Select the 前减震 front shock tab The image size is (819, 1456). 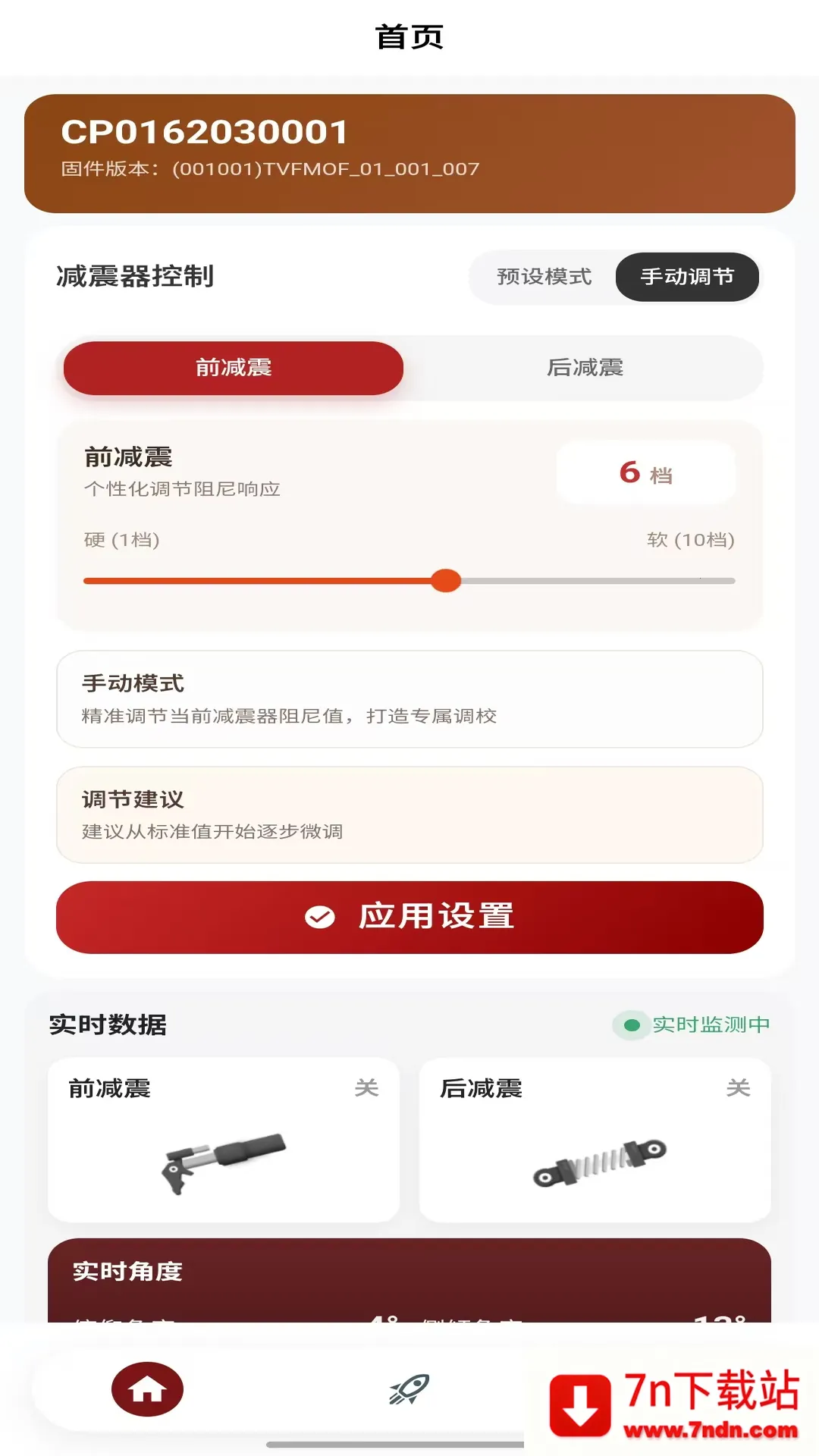(x=234, y=368)
